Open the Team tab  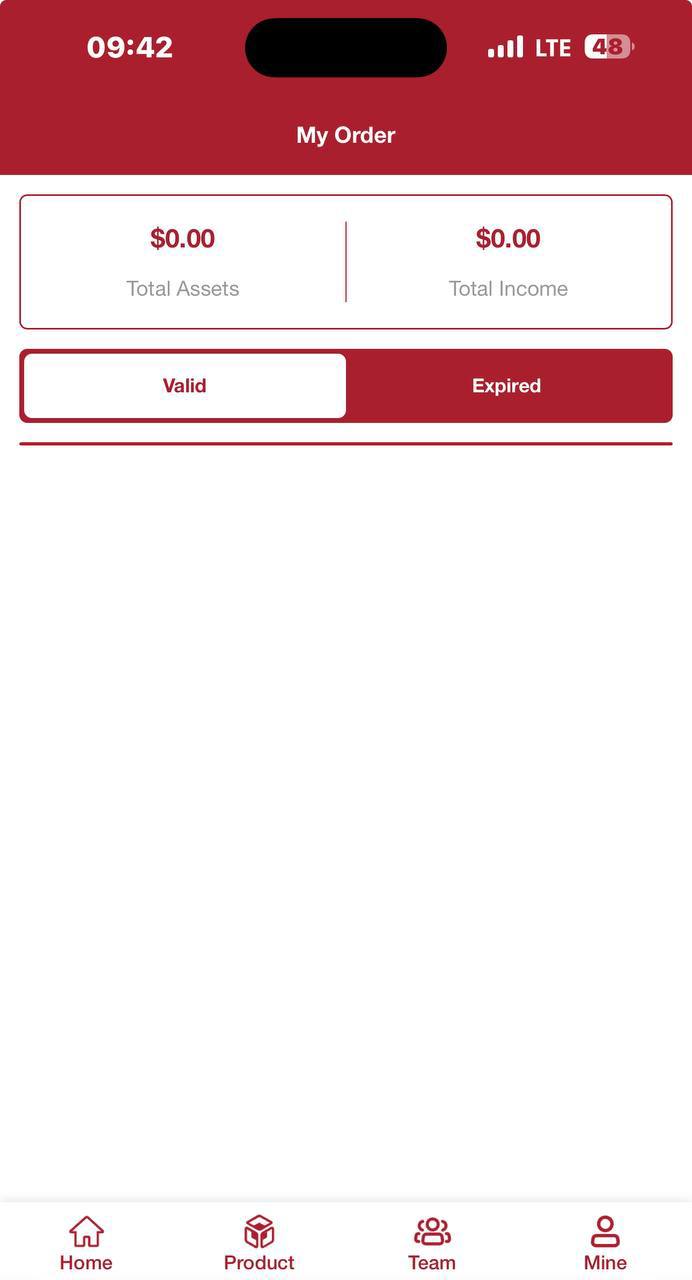point(432,1242)
